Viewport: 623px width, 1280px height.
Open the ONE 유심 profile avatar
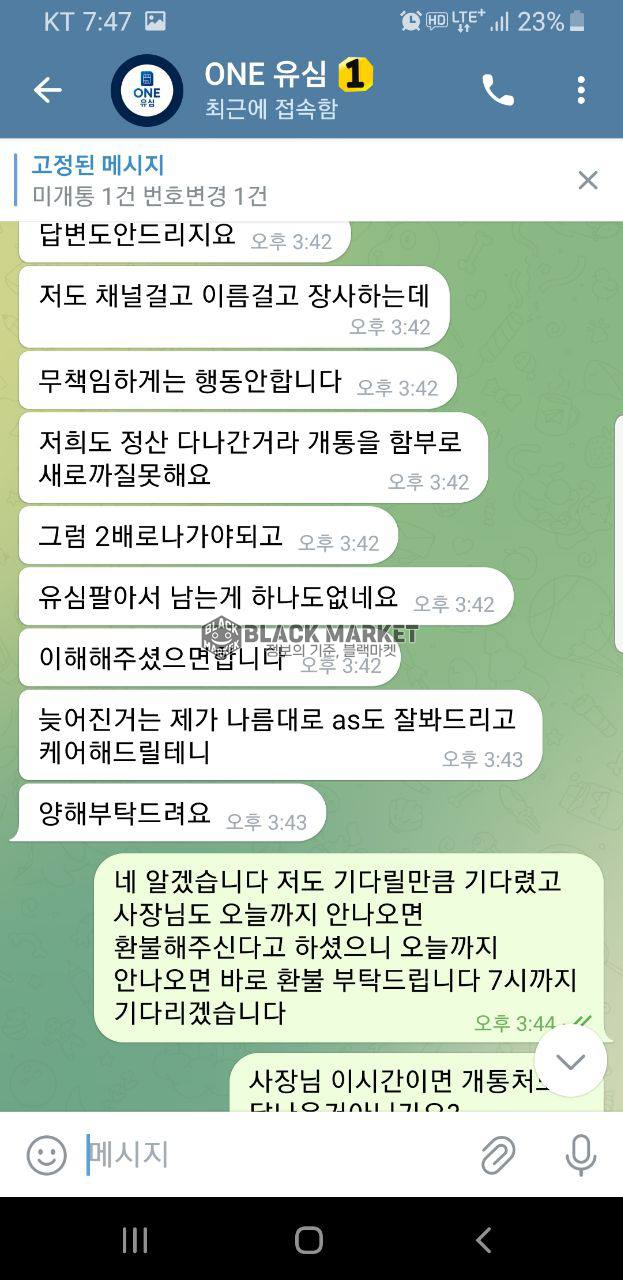(147, 90)
